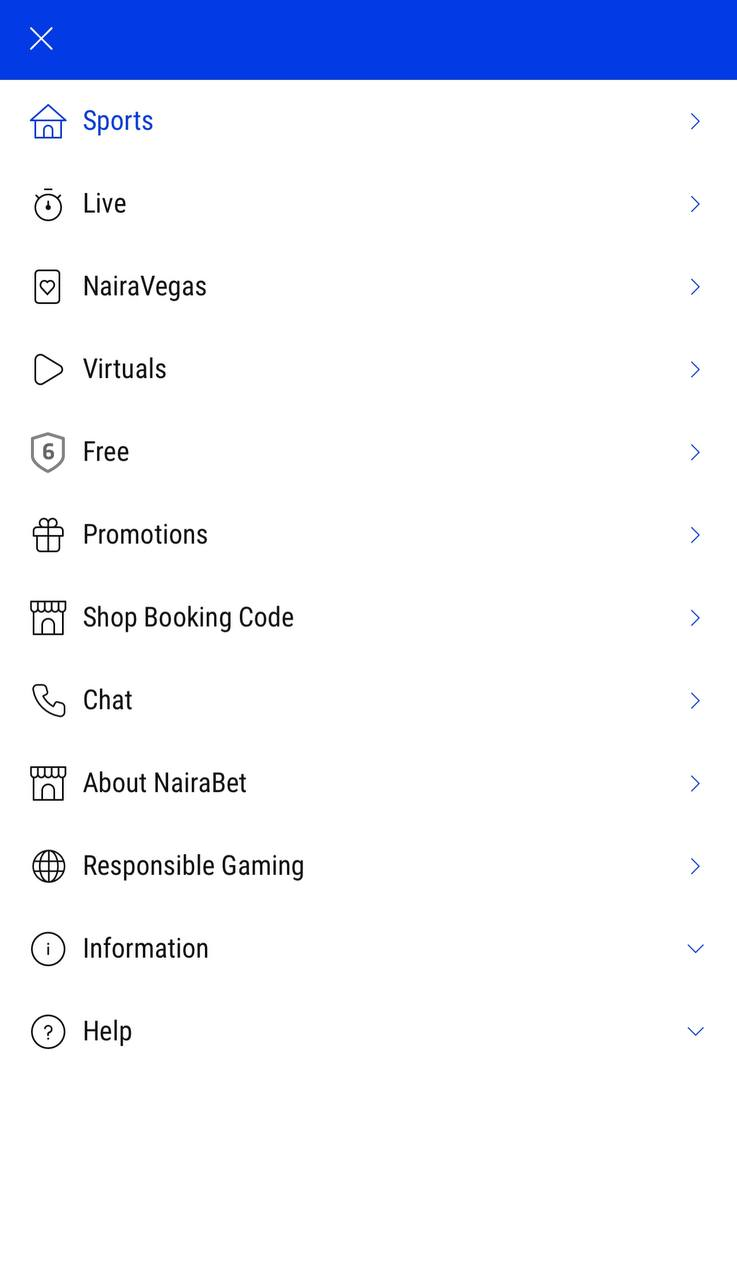Viewport: 737px width, 1280px height.
Task: Open NairaVegas via its card icon
Action: [x=47, y=286]
